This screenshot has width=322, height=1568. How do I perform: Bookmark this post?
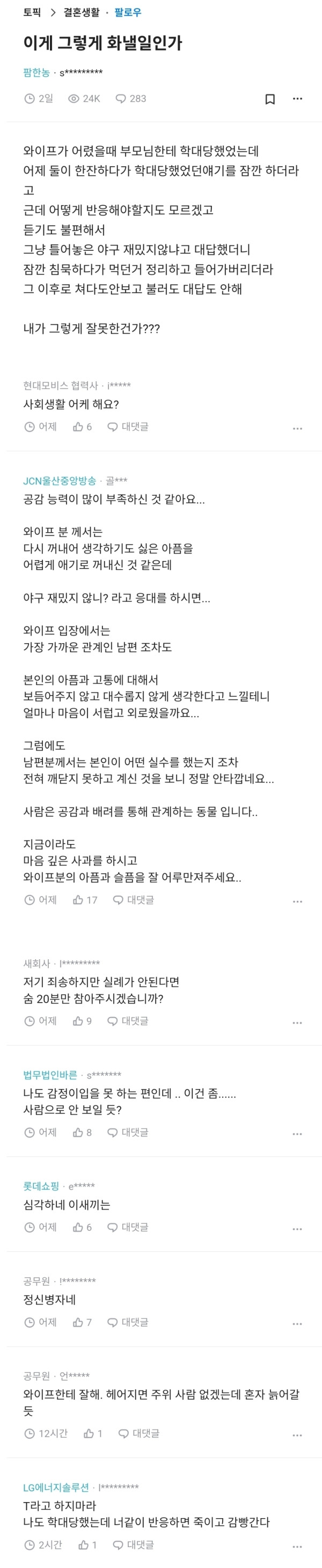click(x=269, y=99)
